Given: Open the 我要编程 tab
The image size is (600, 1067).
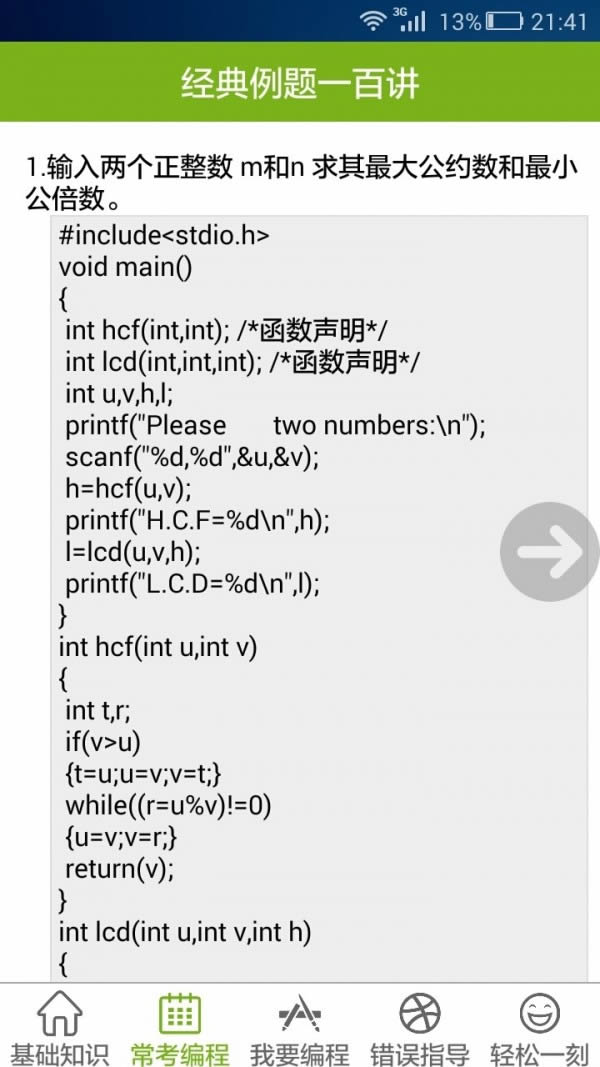Looking at the screenshot, I should (300, 1026).
